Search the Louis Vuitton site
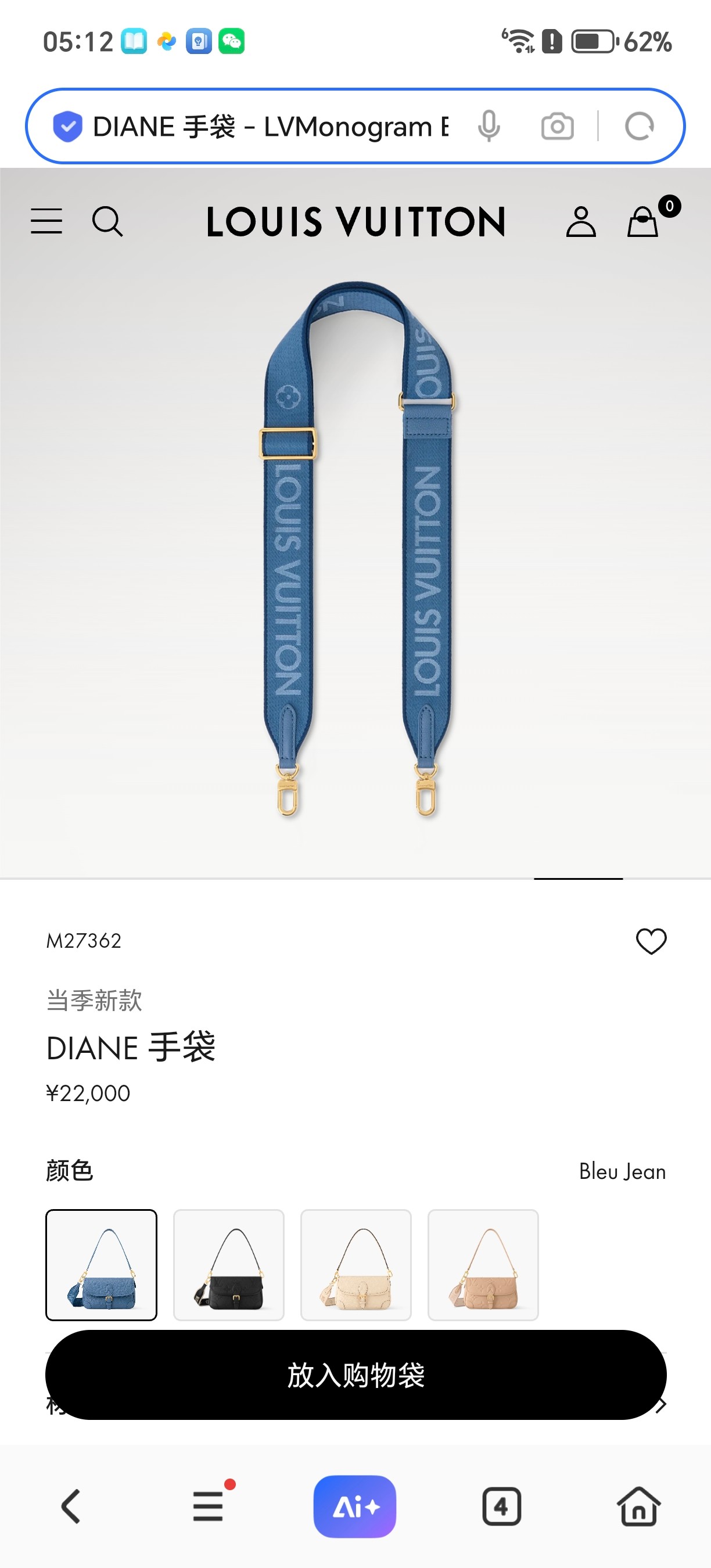Viewport: 711px width, 1568px height. tap(107, 221)
